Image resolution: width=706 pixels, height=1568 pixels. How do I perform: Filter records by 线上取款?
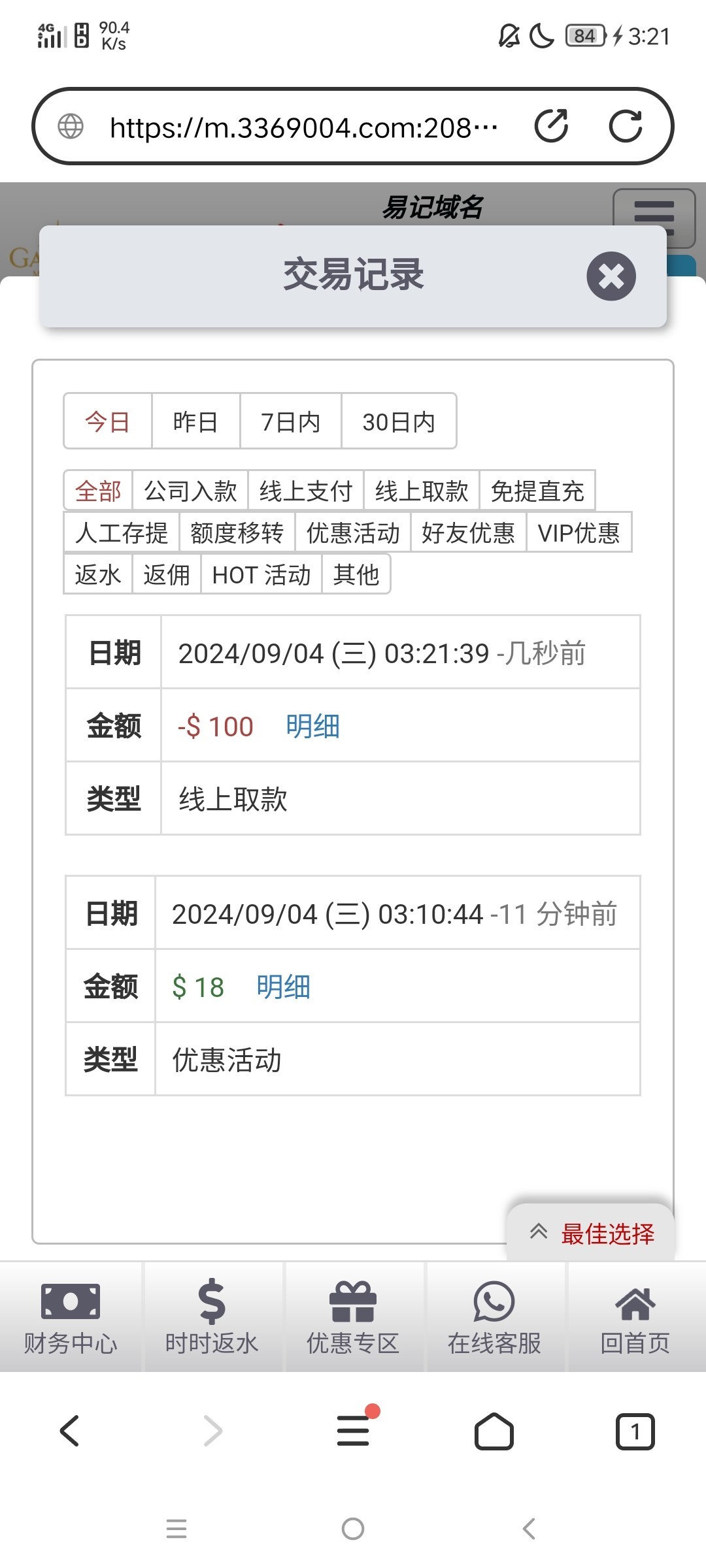tap(421, 491)
